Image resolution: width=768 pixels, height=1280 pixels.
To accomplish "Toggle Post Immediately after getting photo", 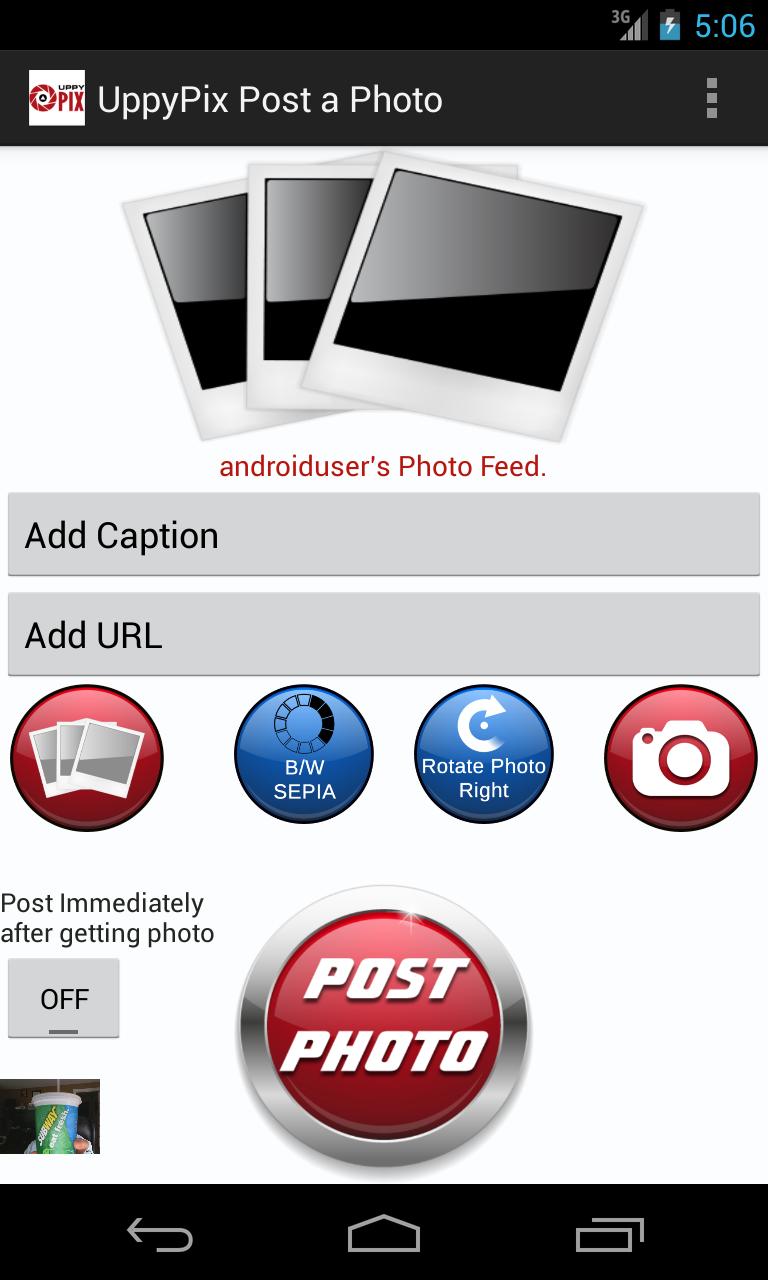I will 63,997.
